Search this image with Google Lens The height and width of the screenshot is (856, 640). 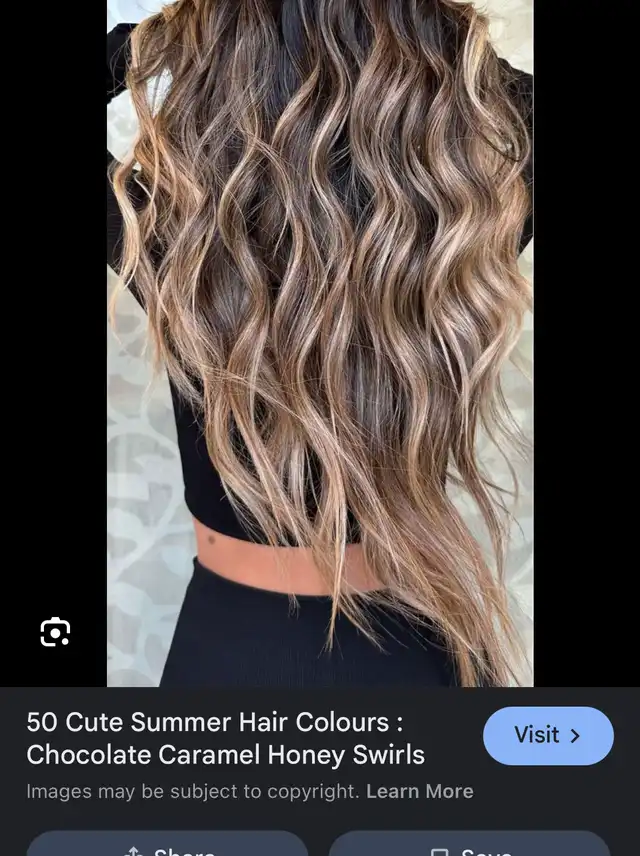pos(55,632)
